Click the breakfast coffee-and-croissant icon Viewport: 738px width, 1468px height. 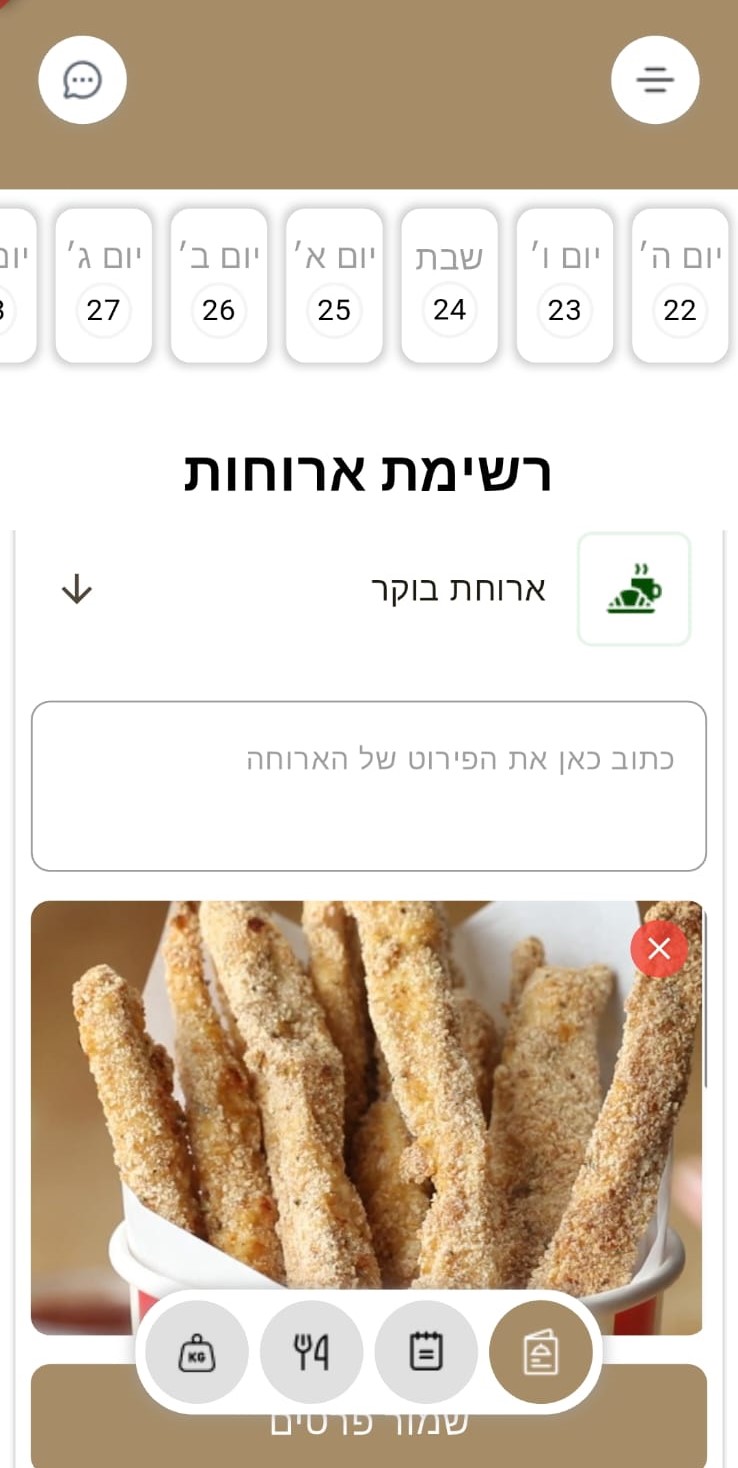click(634, 589)
